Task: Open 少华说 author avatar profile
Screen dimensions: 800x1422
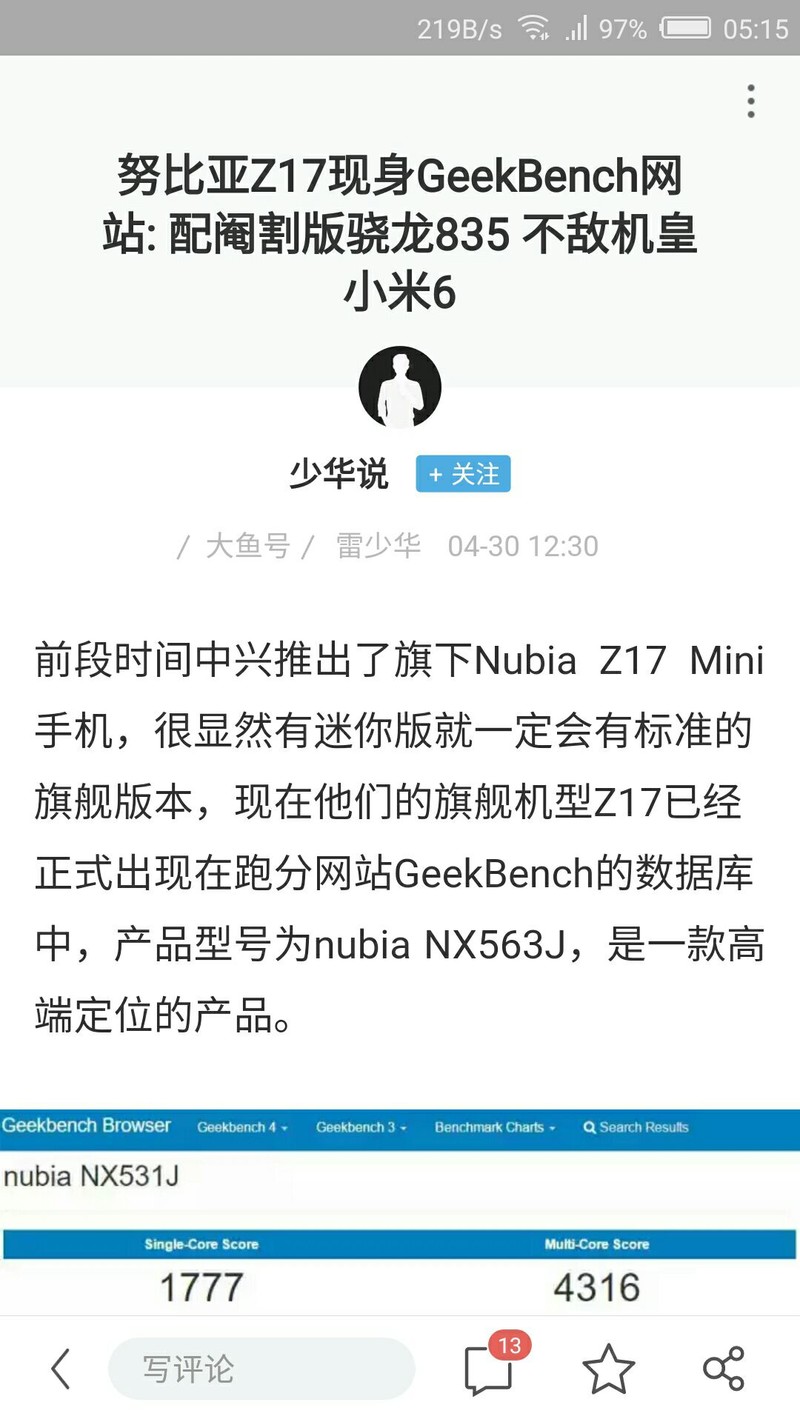Action: 400,388
